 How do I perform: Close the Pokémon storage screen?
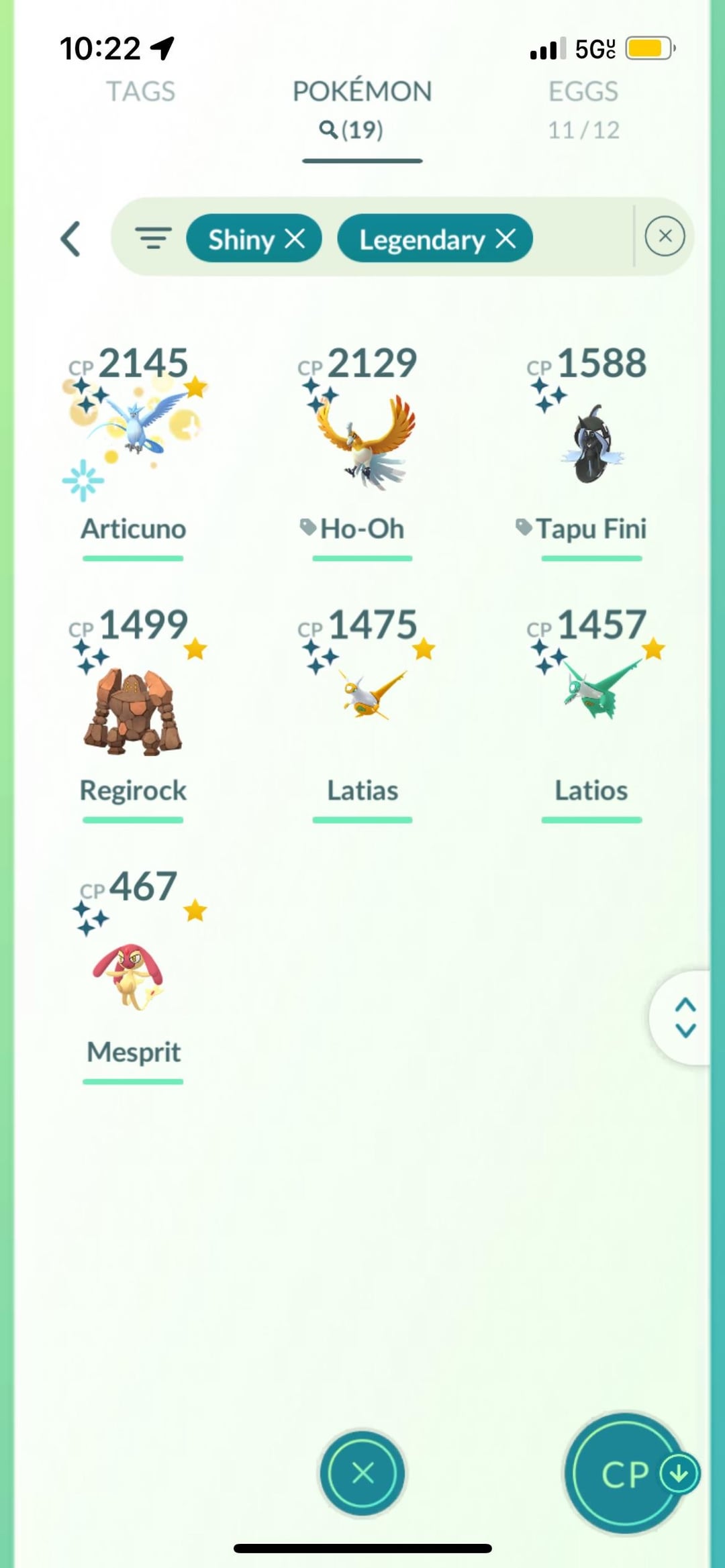(x=362, y=1473)
